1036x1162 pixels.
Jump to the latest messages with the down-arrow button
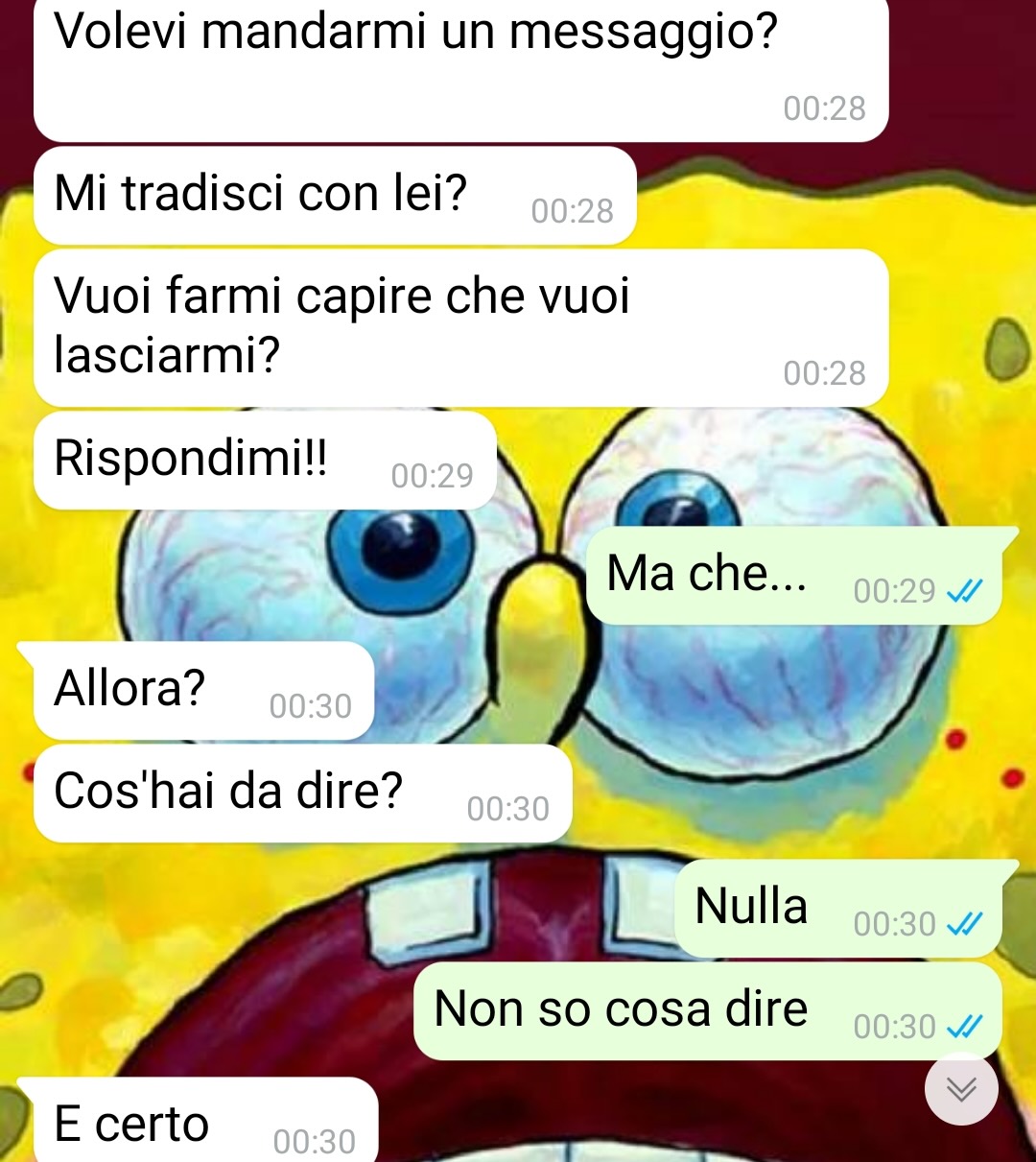(961, 1089)
